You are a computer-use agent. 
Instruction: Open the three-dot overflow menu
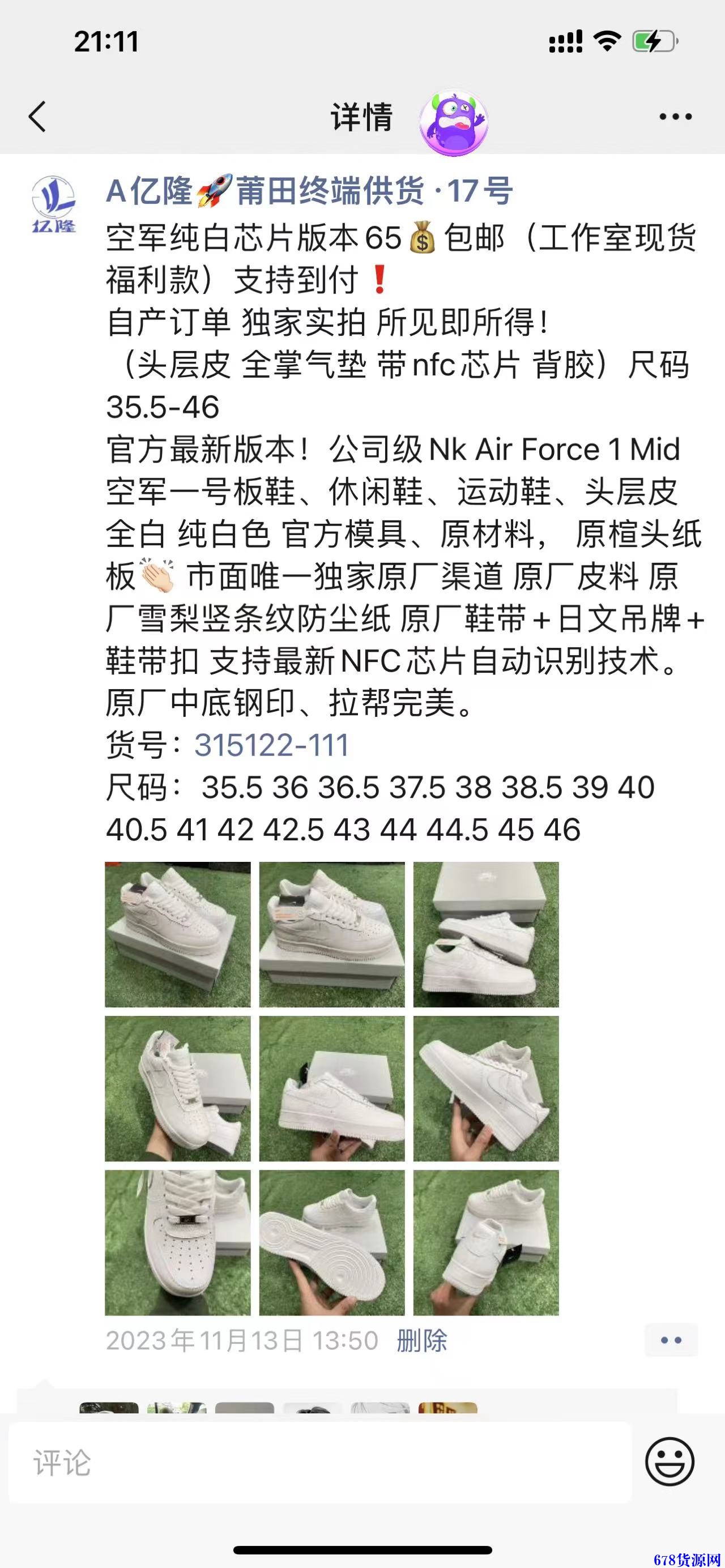tap(676, 116)
